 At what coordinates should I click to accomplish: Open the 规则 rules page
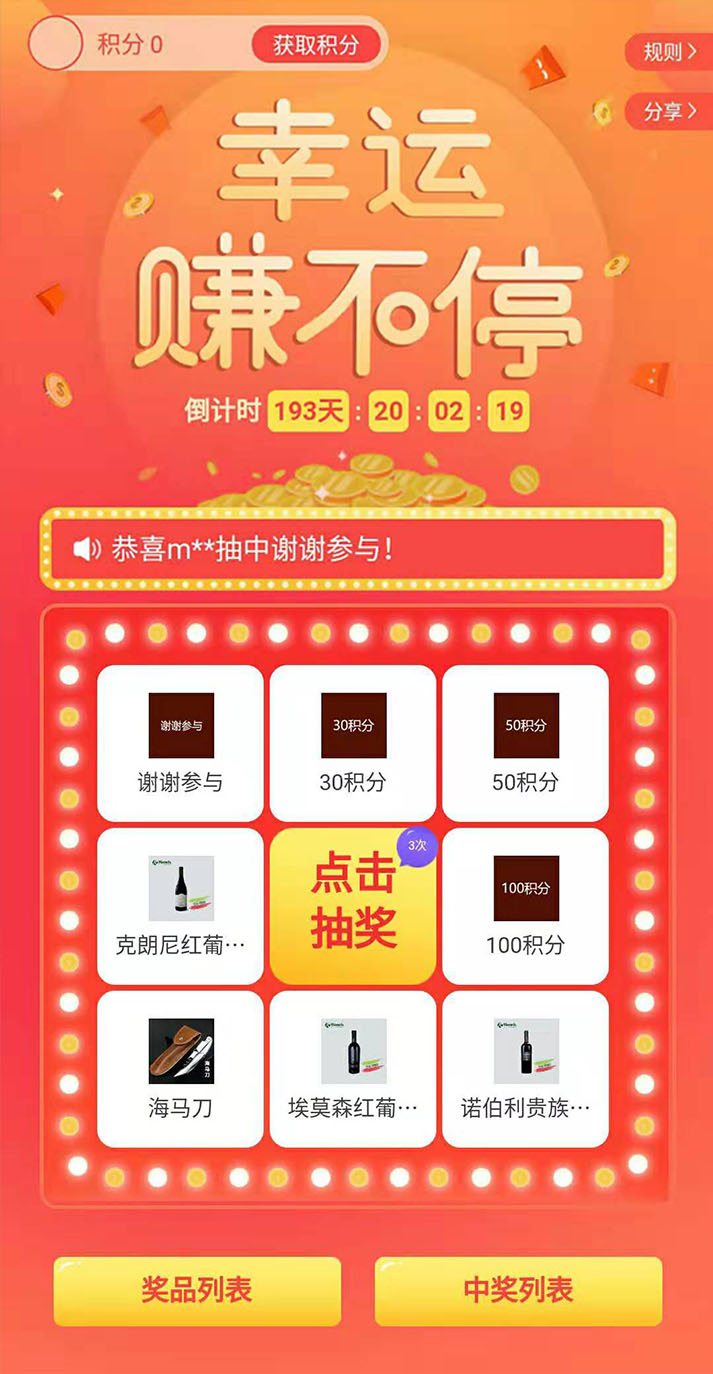(669, 52)
